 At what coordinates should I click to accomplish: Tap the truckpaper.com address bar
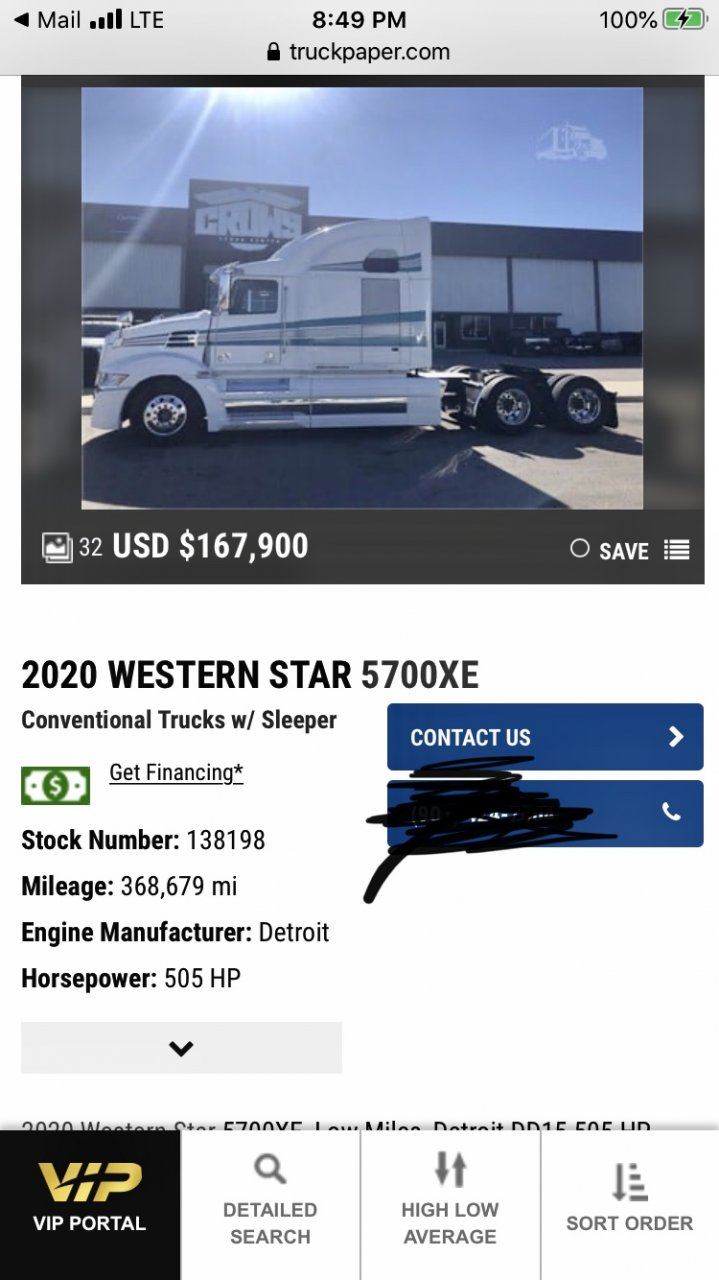359,52
